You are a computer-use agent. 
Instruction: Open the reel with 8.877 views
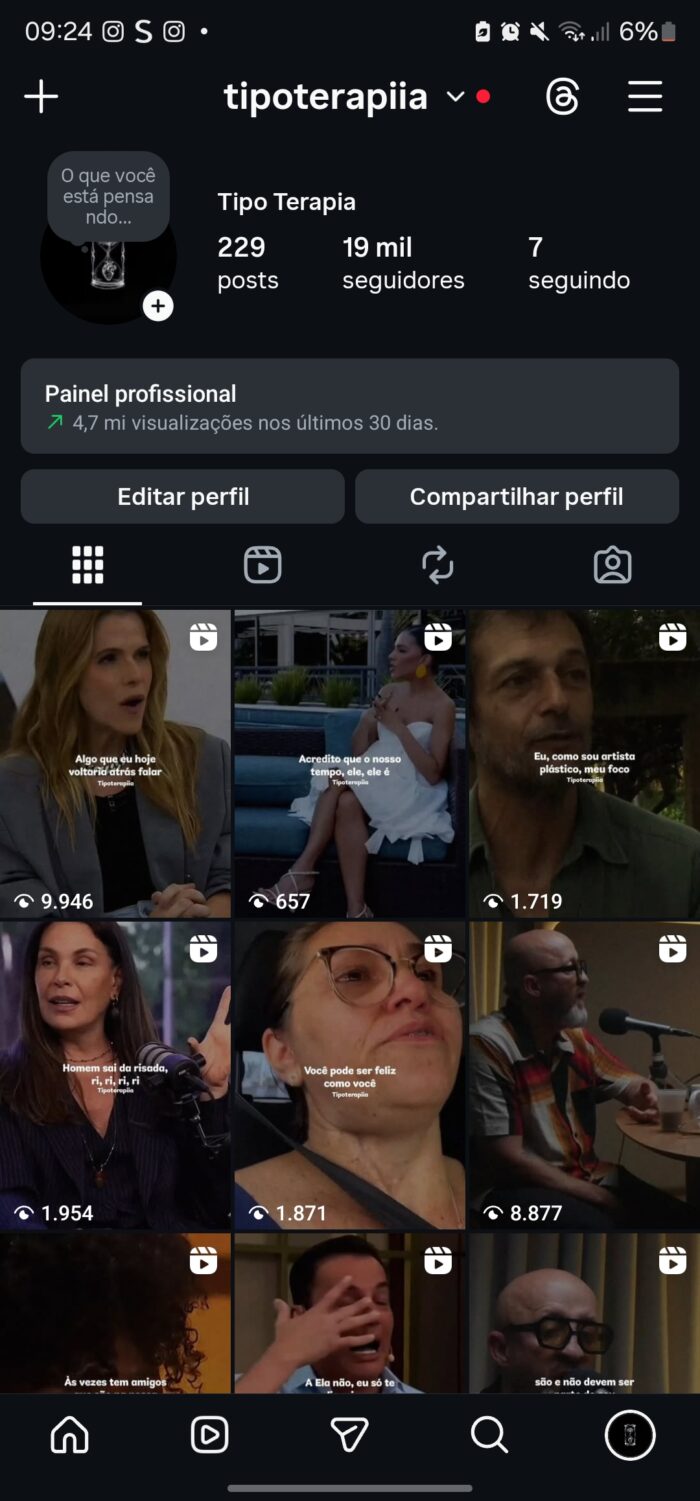click(584, 1075)
